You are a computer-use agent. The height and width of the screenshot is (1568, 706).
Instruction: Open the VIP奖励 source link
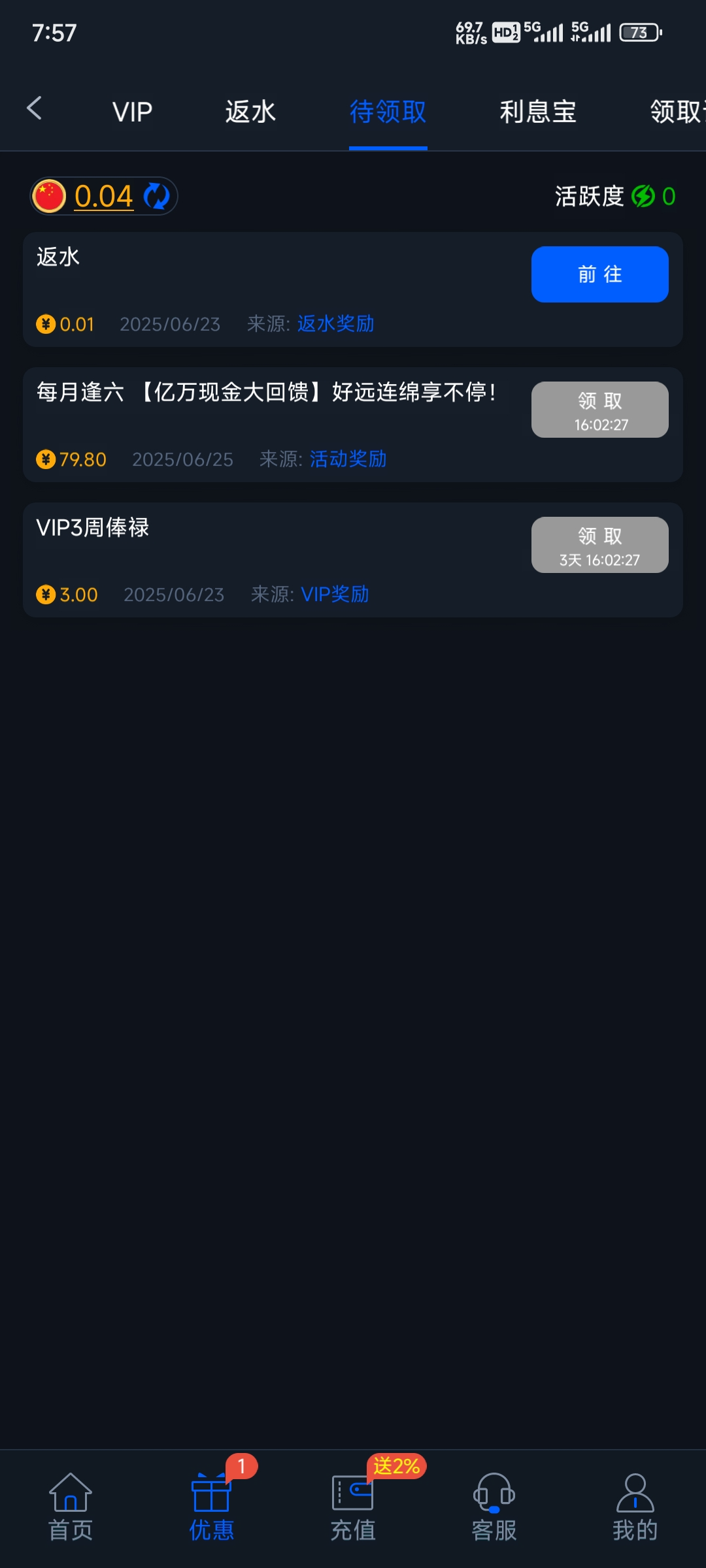[335, 595]
